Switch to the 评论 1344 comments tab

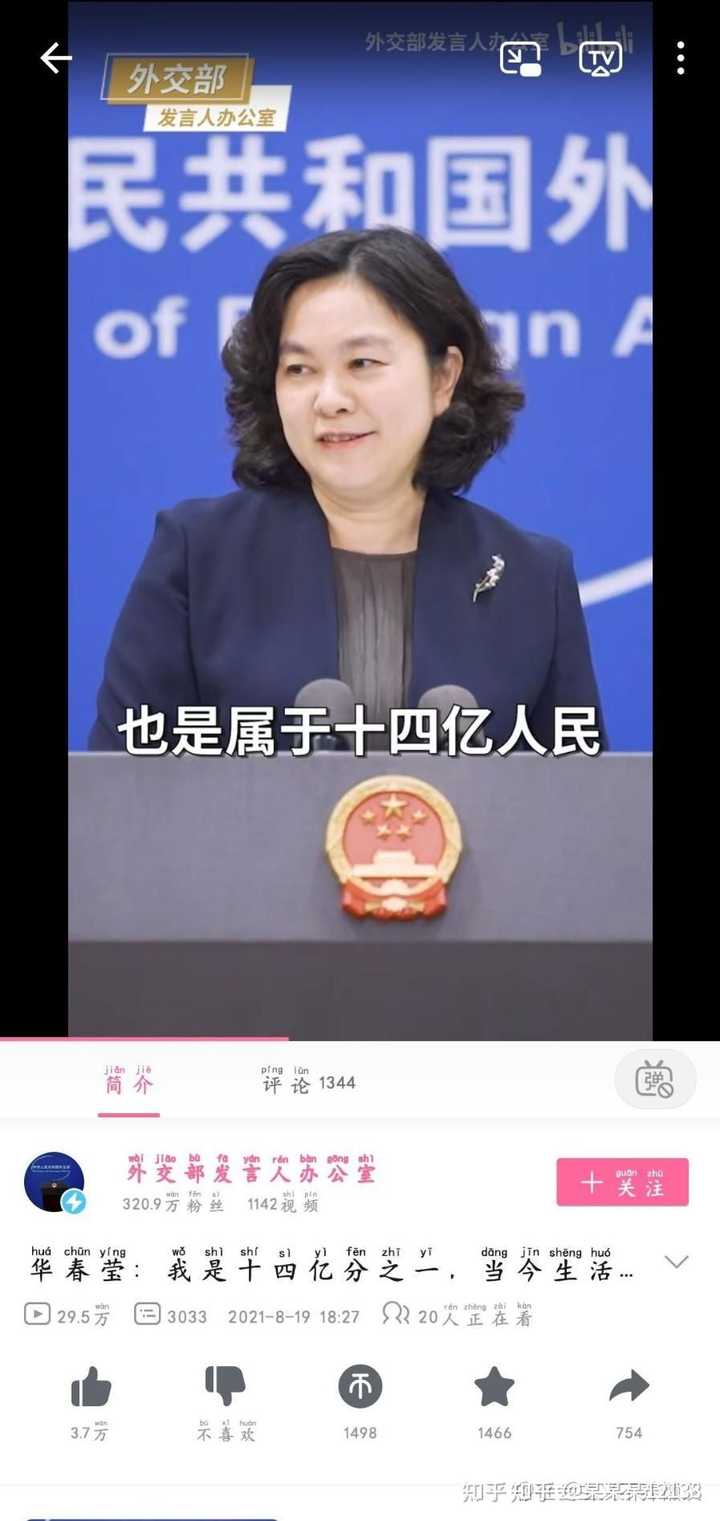tap(308, 1081)
